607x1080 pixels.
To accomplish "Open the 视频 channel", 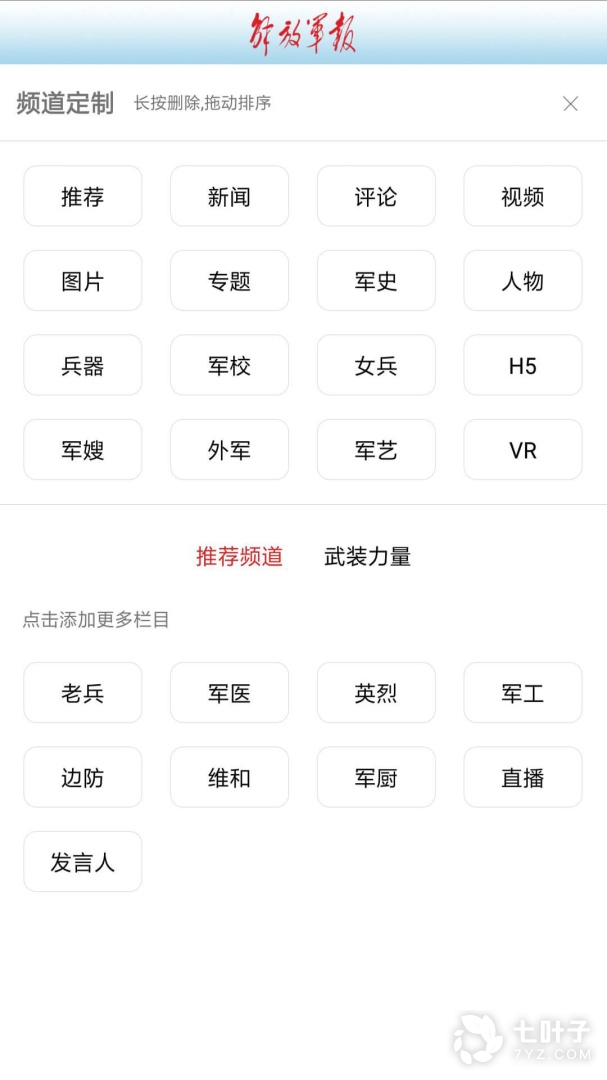I will point(522,197).
